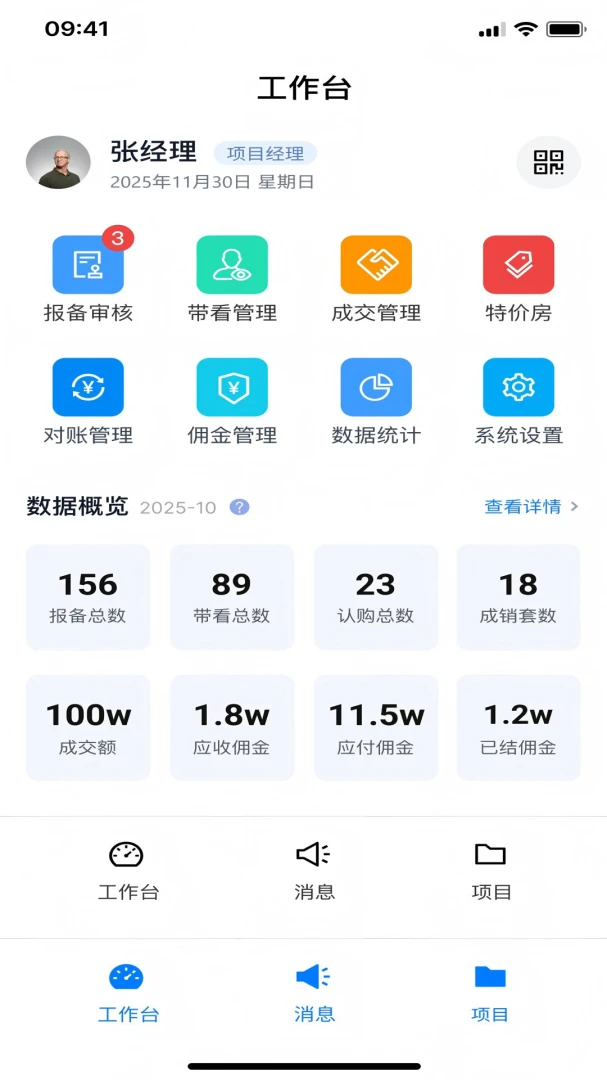Open the QR code button beside 张经理
Image resolution: width=607 pixels, height=1080 pixels.
click(548, 163)
